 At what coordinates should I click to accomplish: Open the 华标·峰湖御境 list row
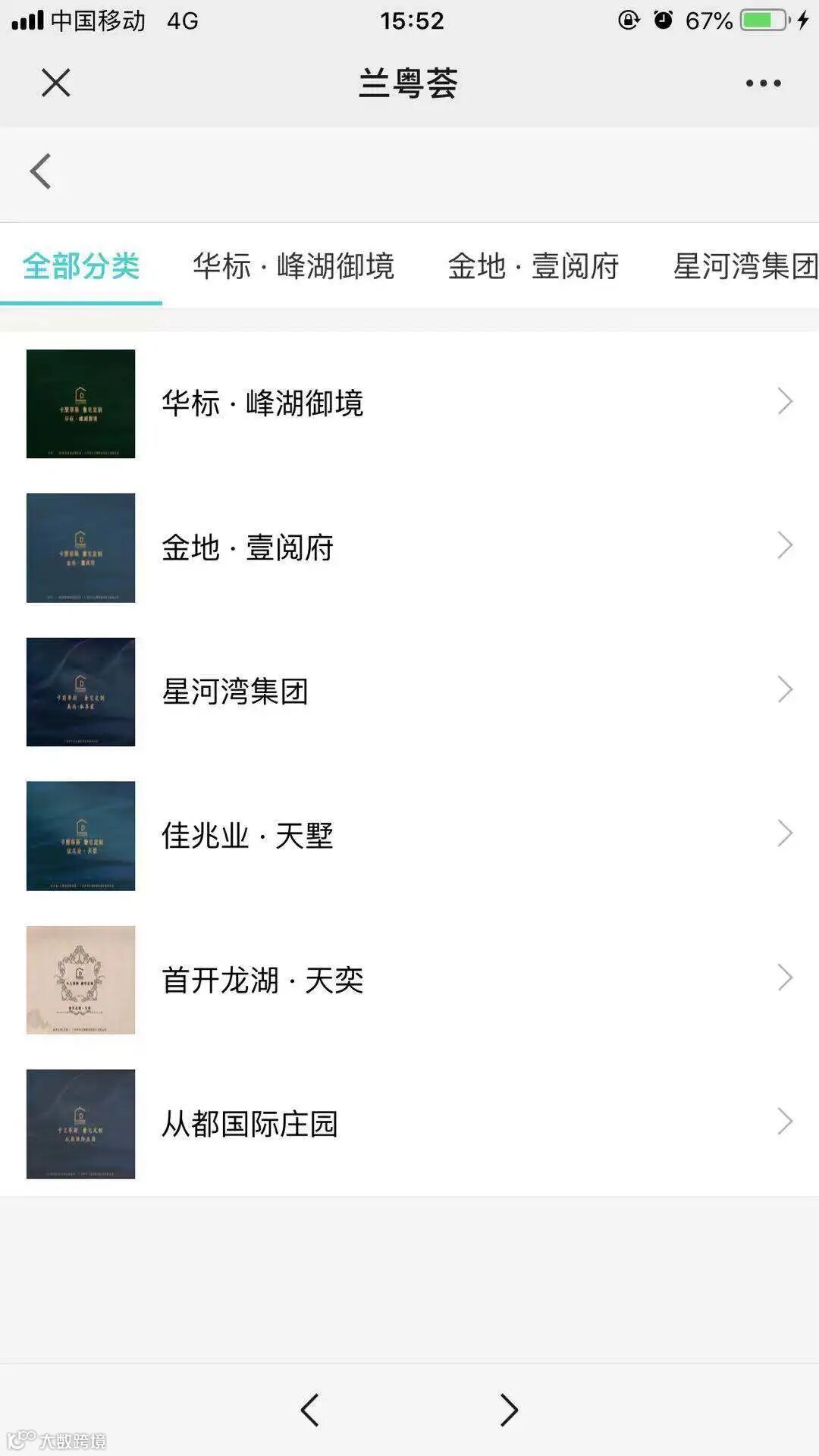coord(409,403)
